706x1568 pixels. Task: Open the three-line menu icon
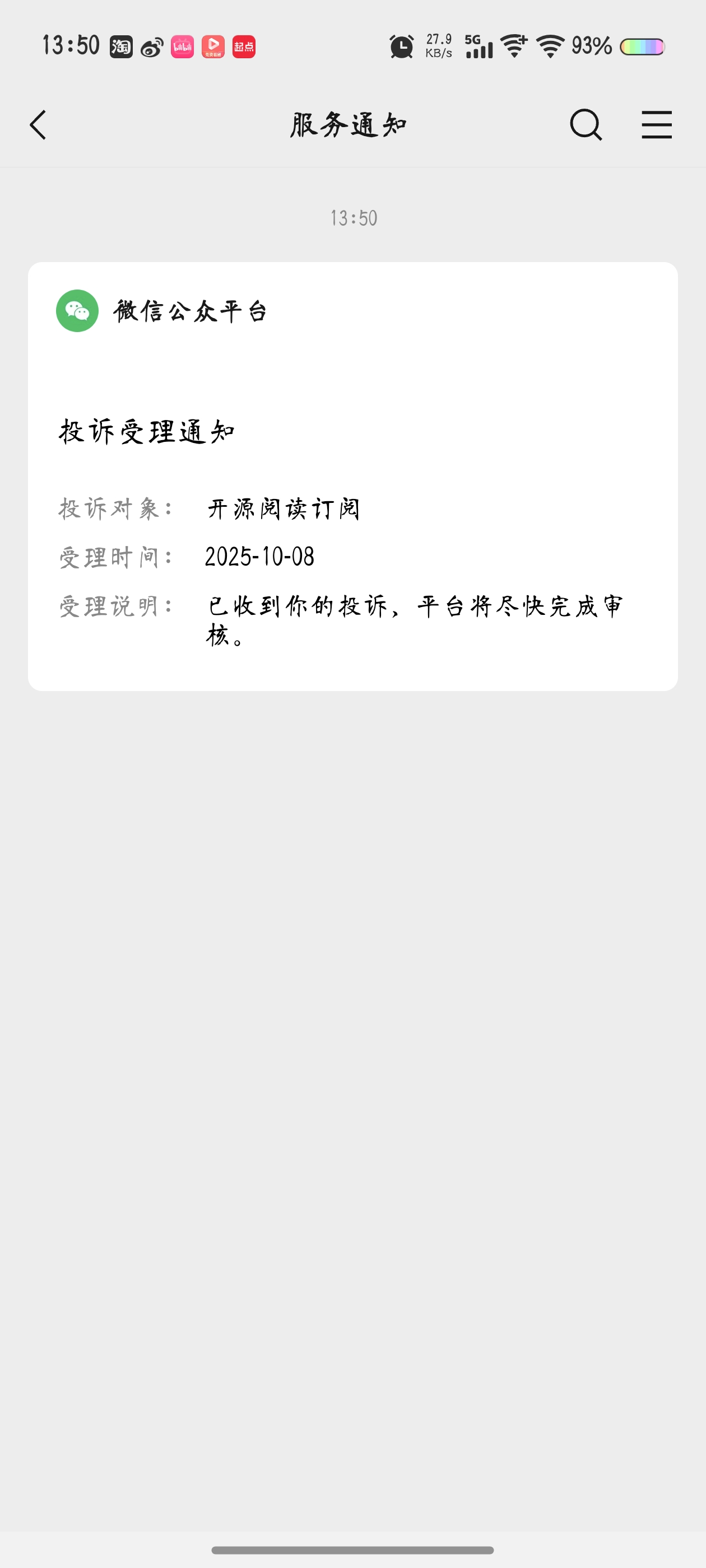[656, 125]
